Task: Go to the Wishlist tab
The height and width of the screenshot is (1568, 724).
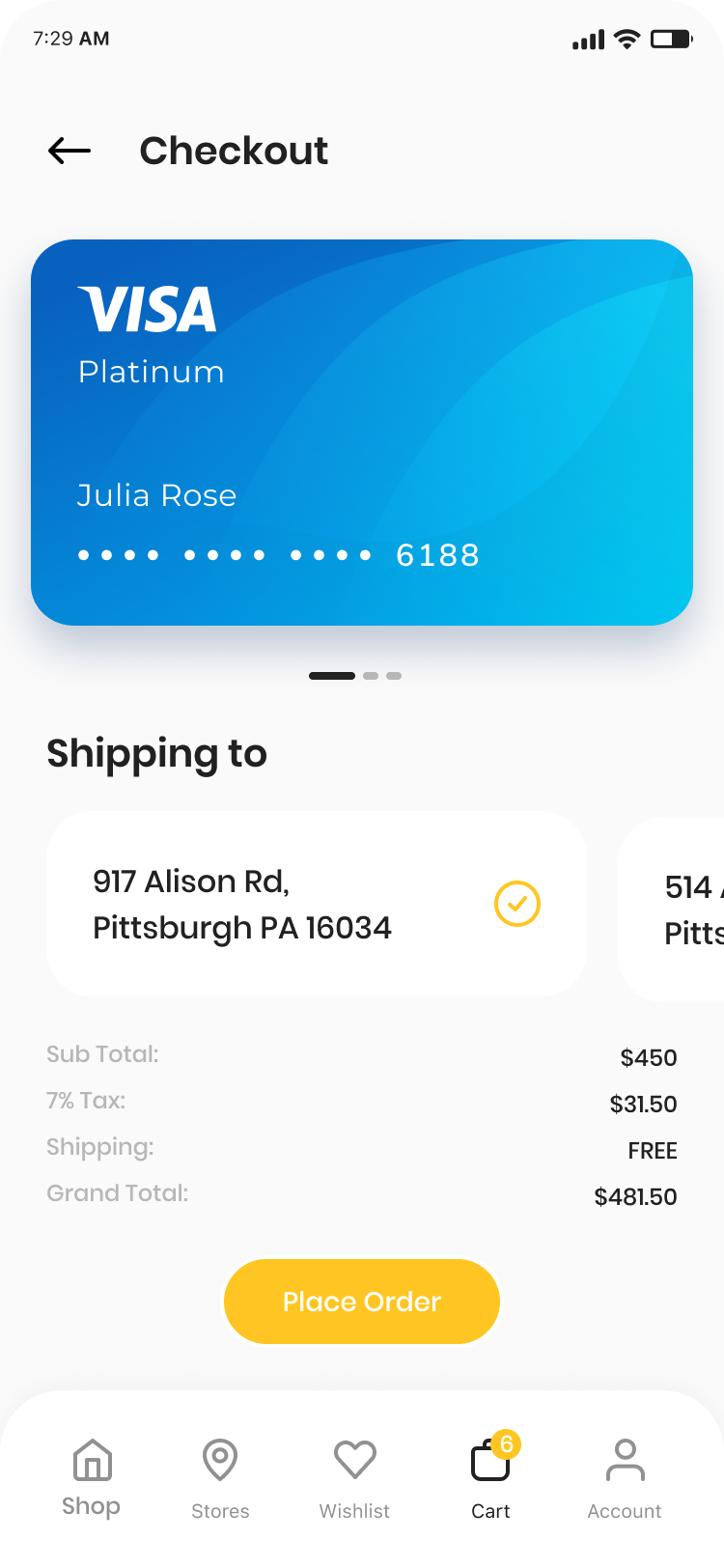Action: (x=354, y=1478)
